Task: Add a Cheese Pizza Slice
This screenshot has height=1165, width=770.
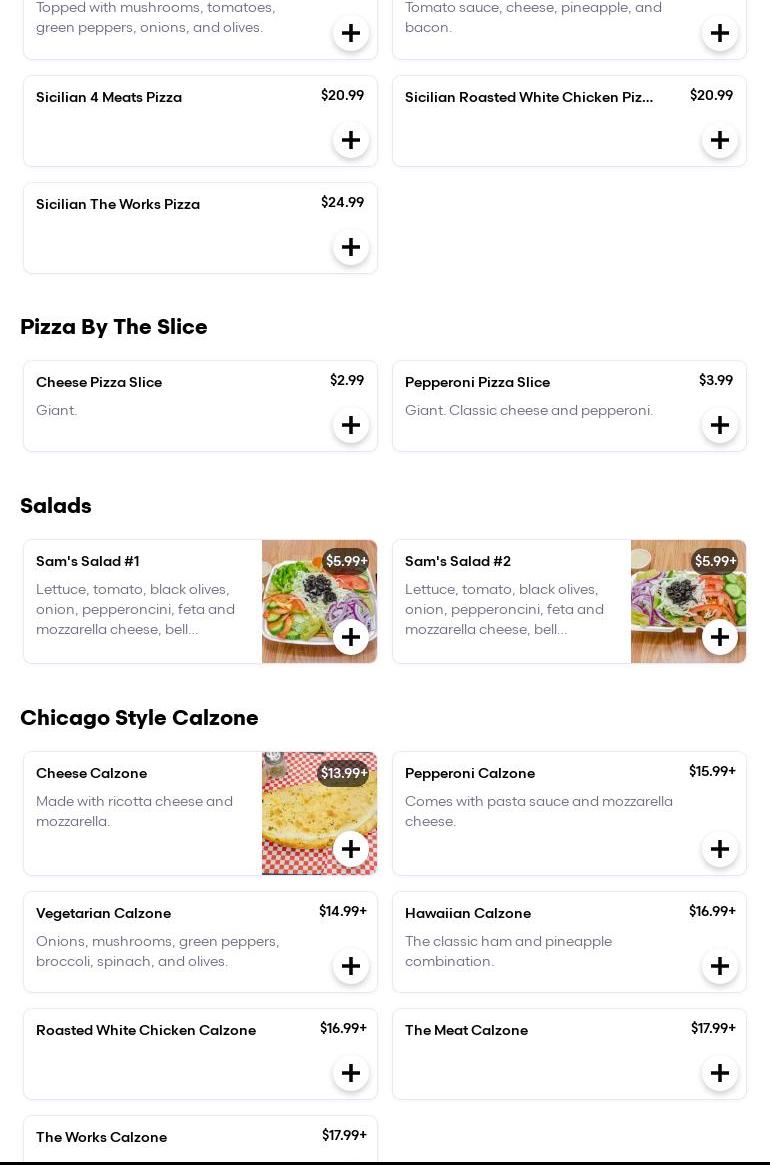Action: 351,425
